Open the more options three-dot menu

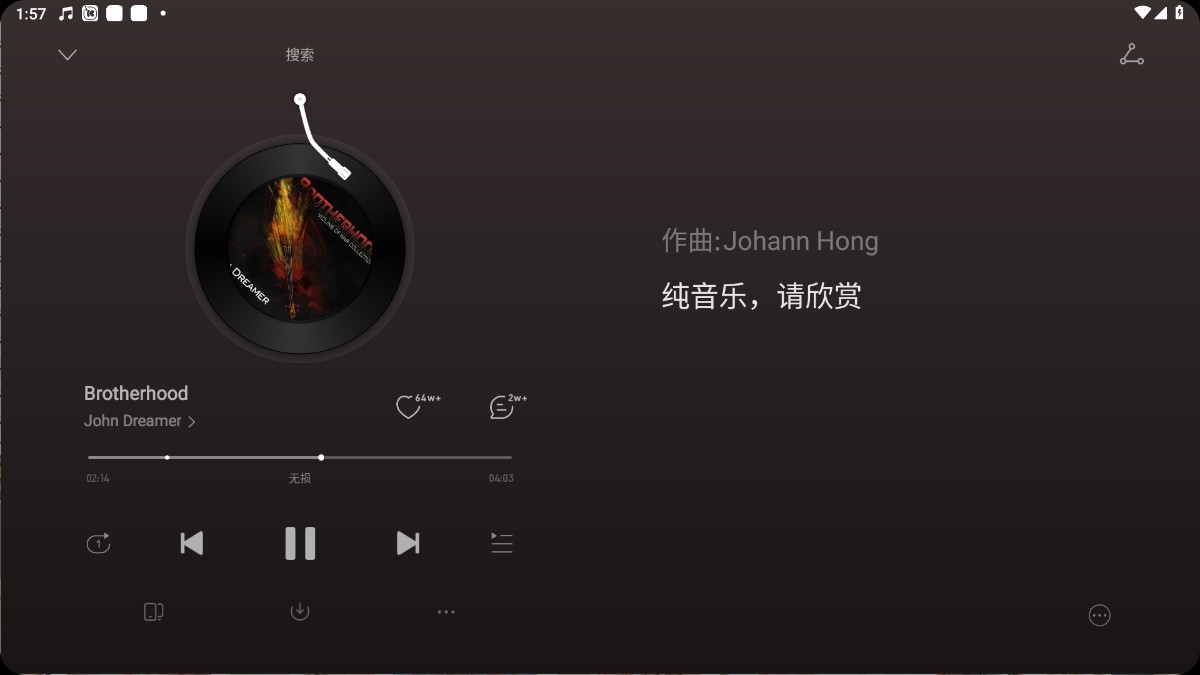(446, 612)
